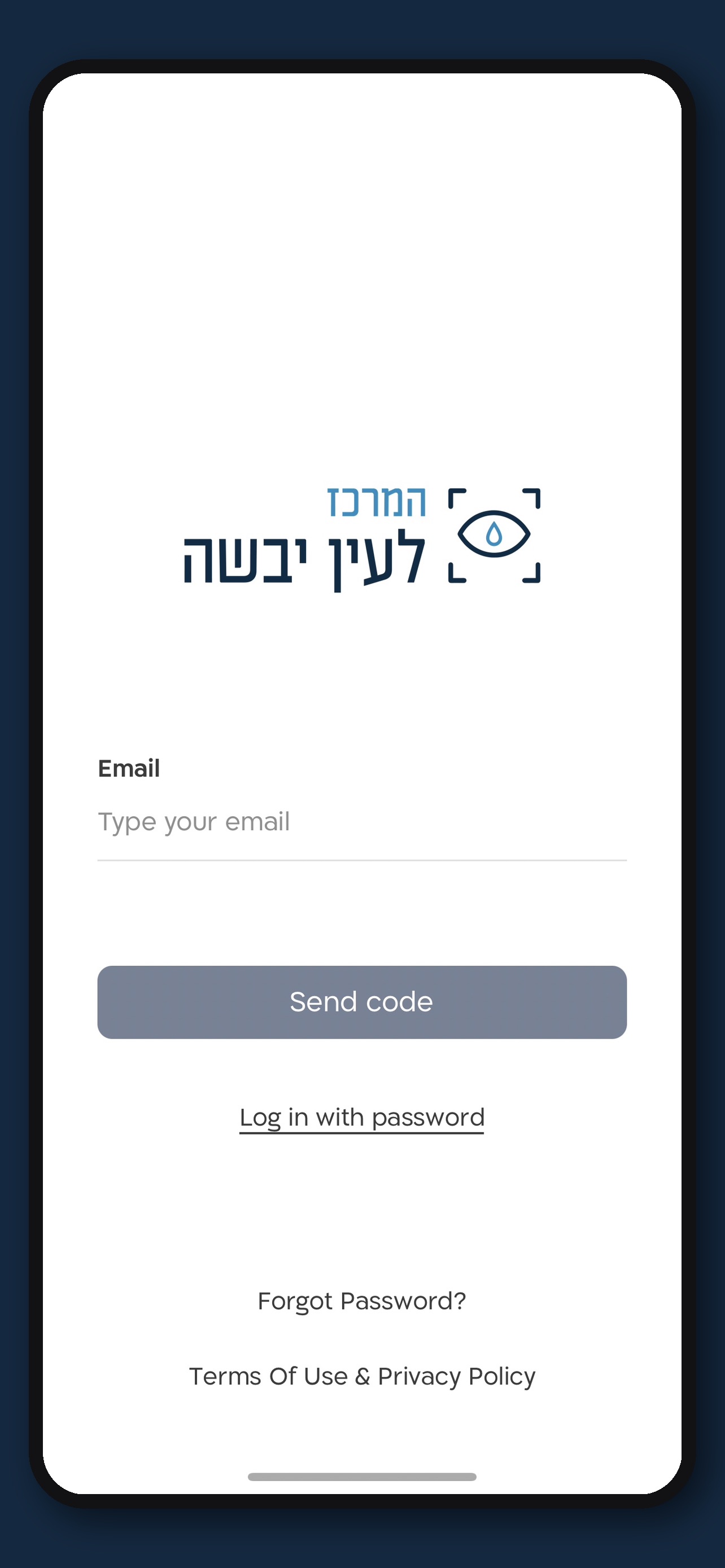
Task: Open Forgot Password?
Action: tap(361, 1302)
